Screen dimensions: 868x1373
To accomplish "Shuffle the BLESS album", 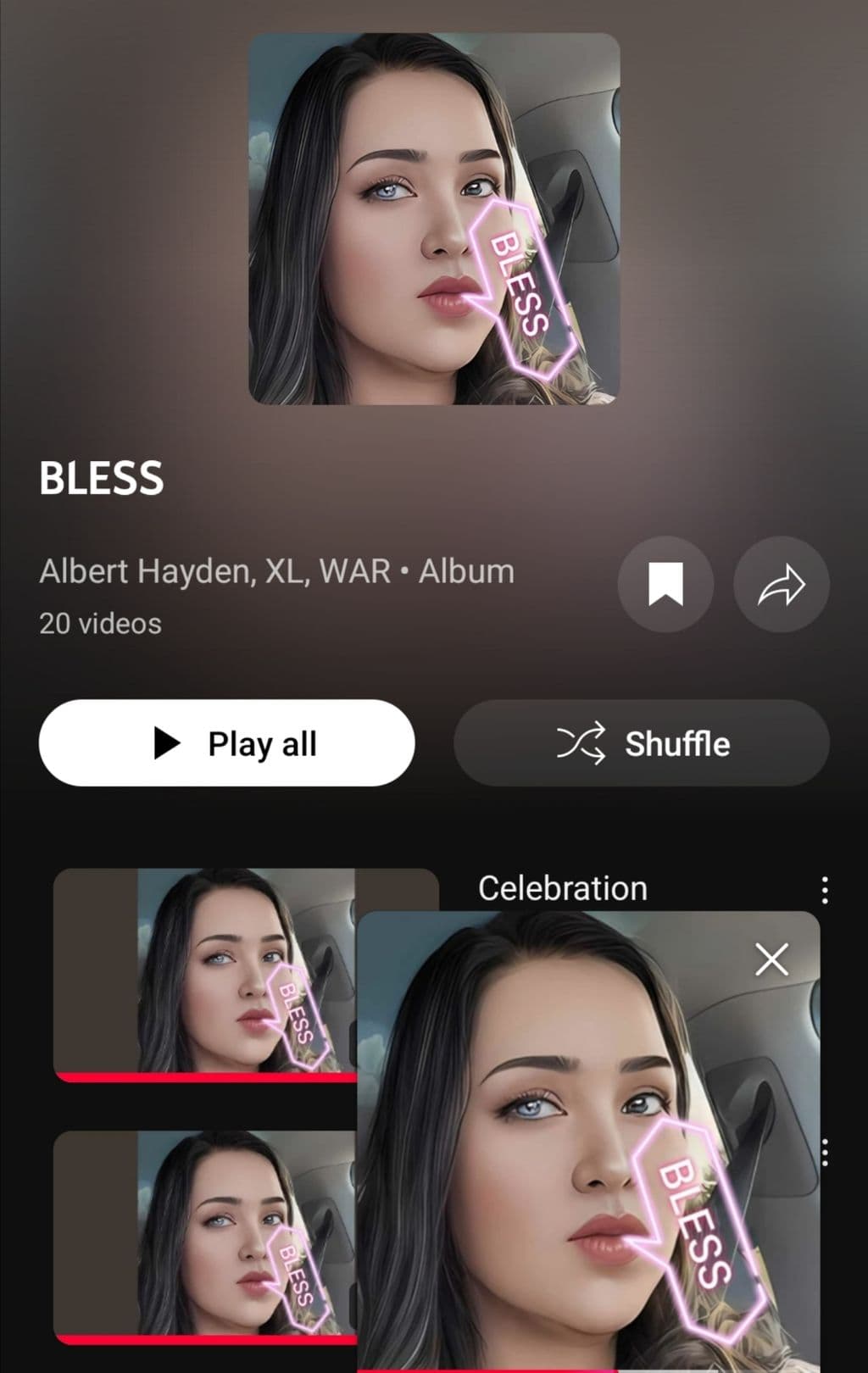I will pyautogui.click(x=642, y=743).
